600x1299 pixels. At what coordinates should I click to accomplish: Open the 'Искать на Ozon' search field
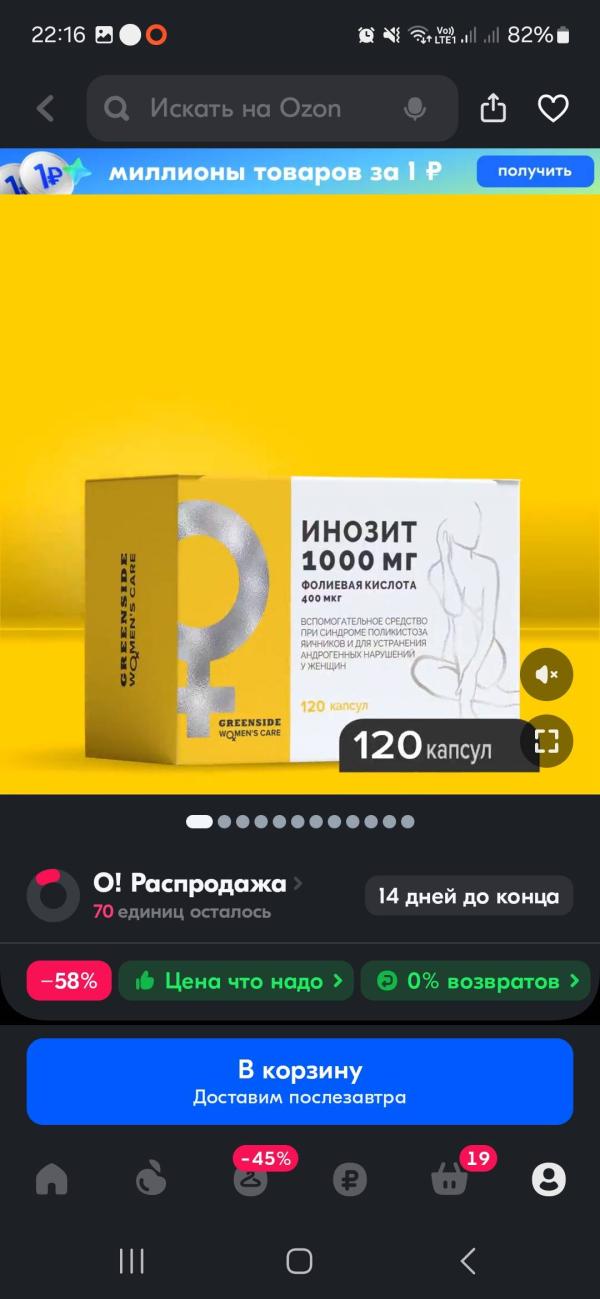[x=250, y=108]
